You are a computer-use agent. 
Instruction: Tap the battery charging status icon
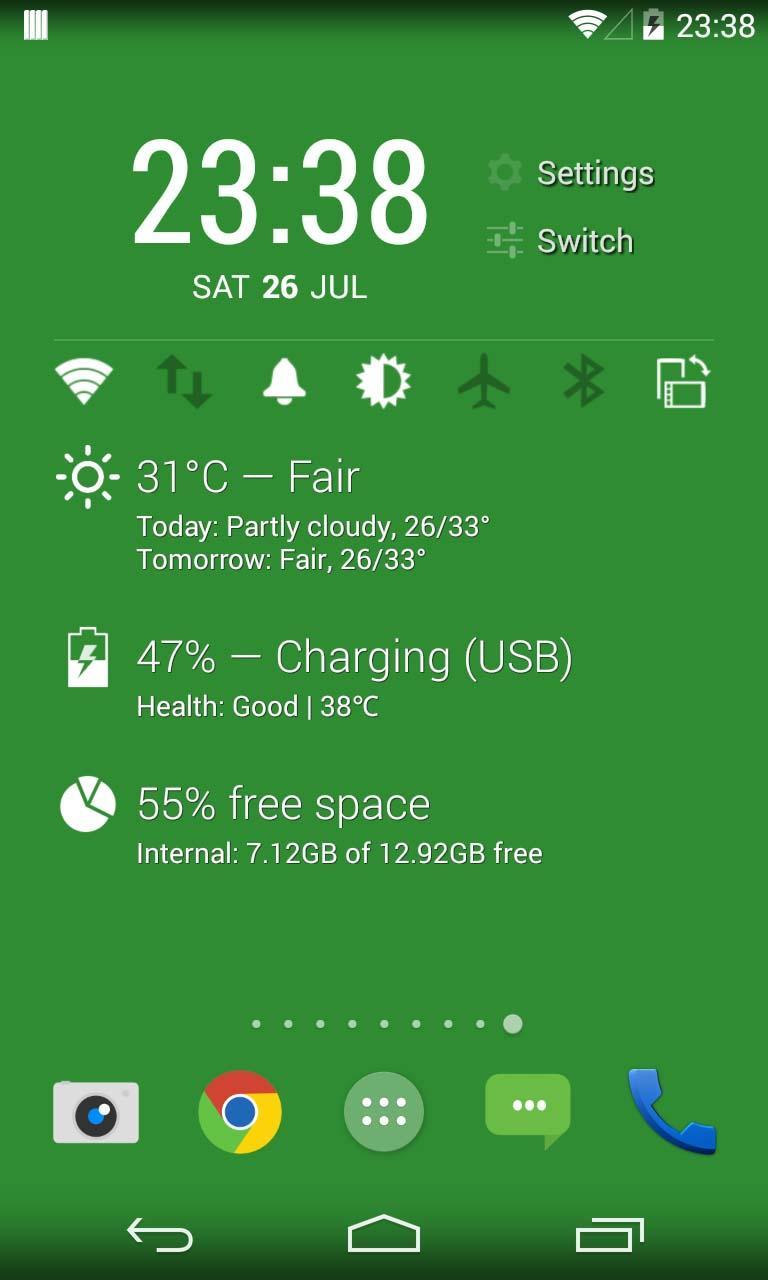coord(87,658)
